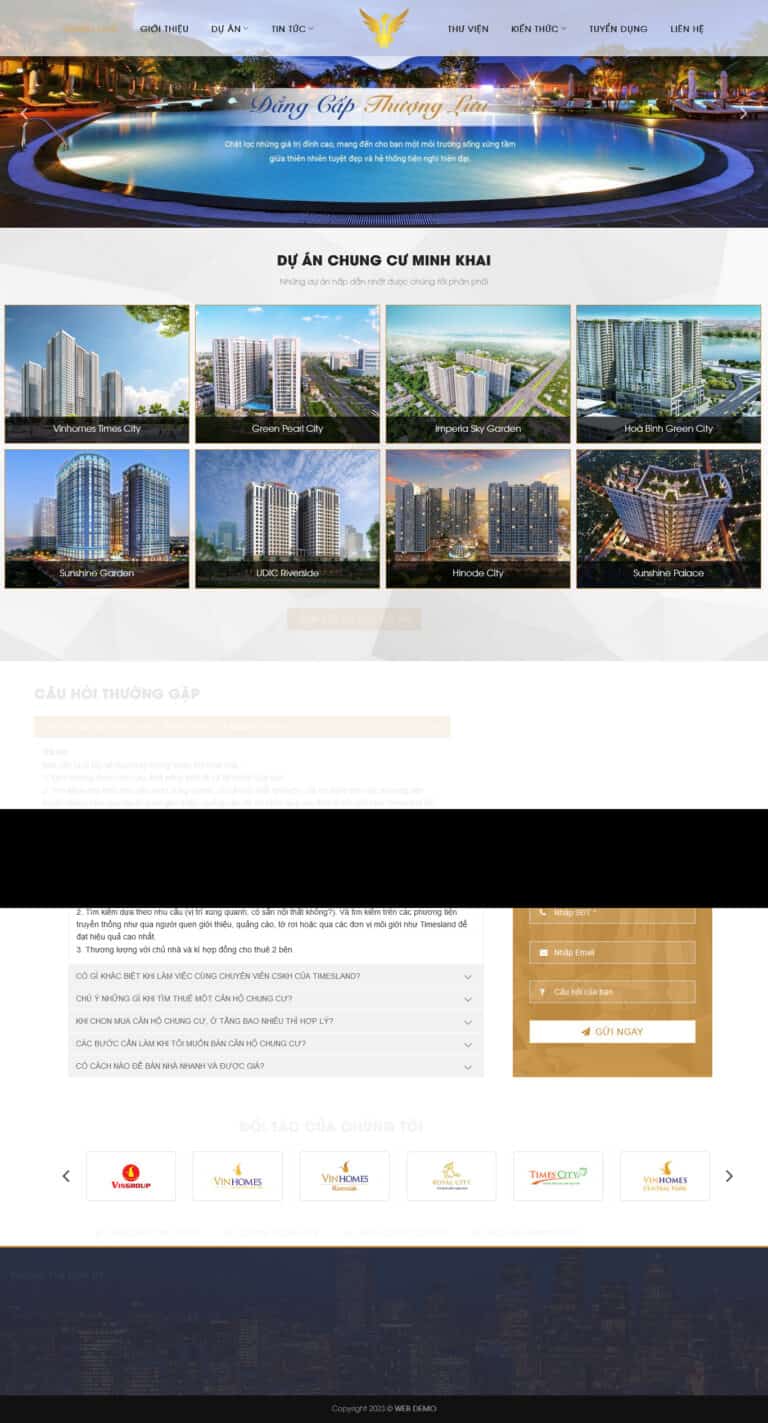Click the email icon in the Email field
The width and height of the screenshot is (768, 1423).
pyautogui.click(x=542, y=951)
